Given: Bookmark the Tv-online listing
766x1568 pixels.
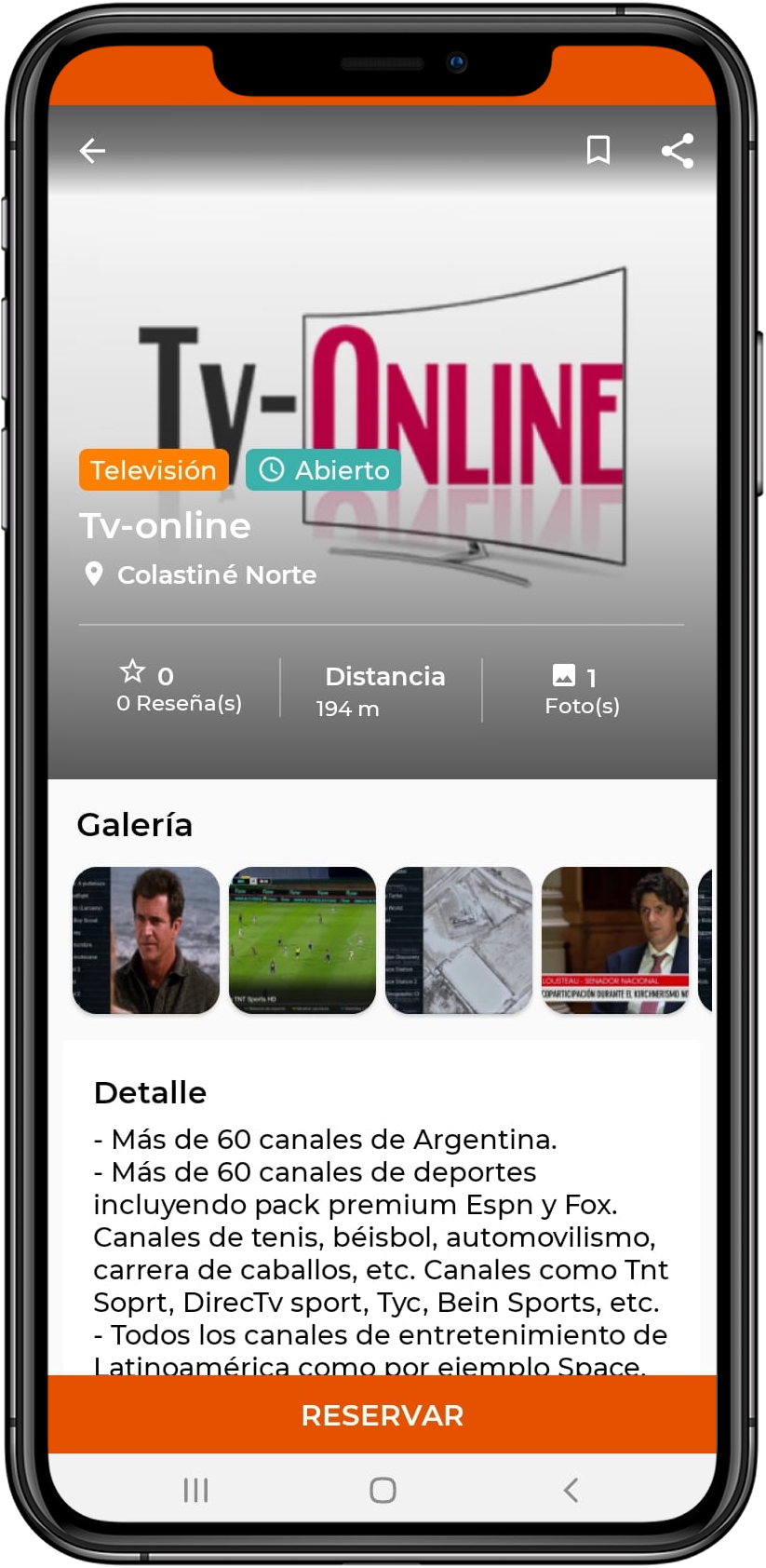Looking at the screenshot, I should [x=598, y=150].
